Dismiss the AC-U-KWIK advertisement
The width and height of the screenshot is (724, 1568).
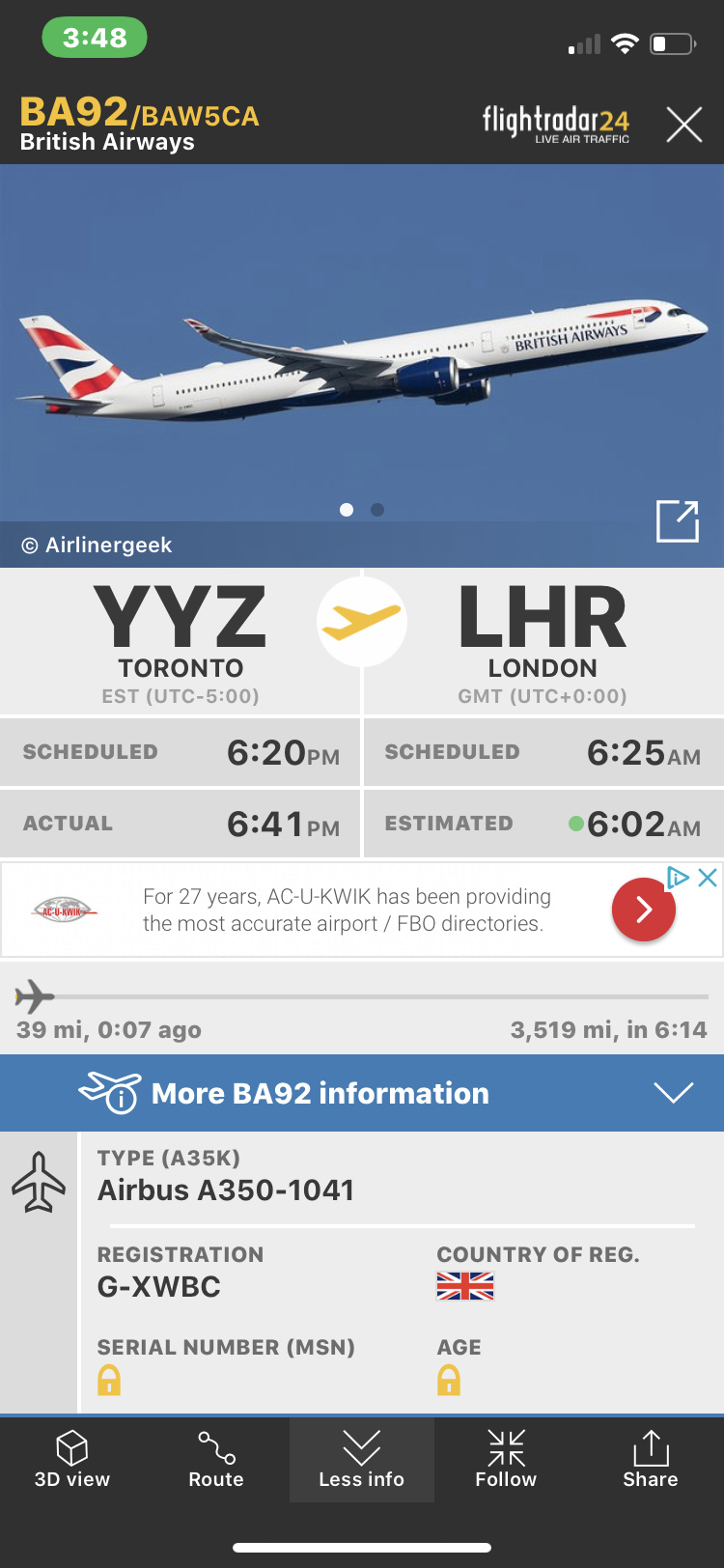click(x=708, y=877)
